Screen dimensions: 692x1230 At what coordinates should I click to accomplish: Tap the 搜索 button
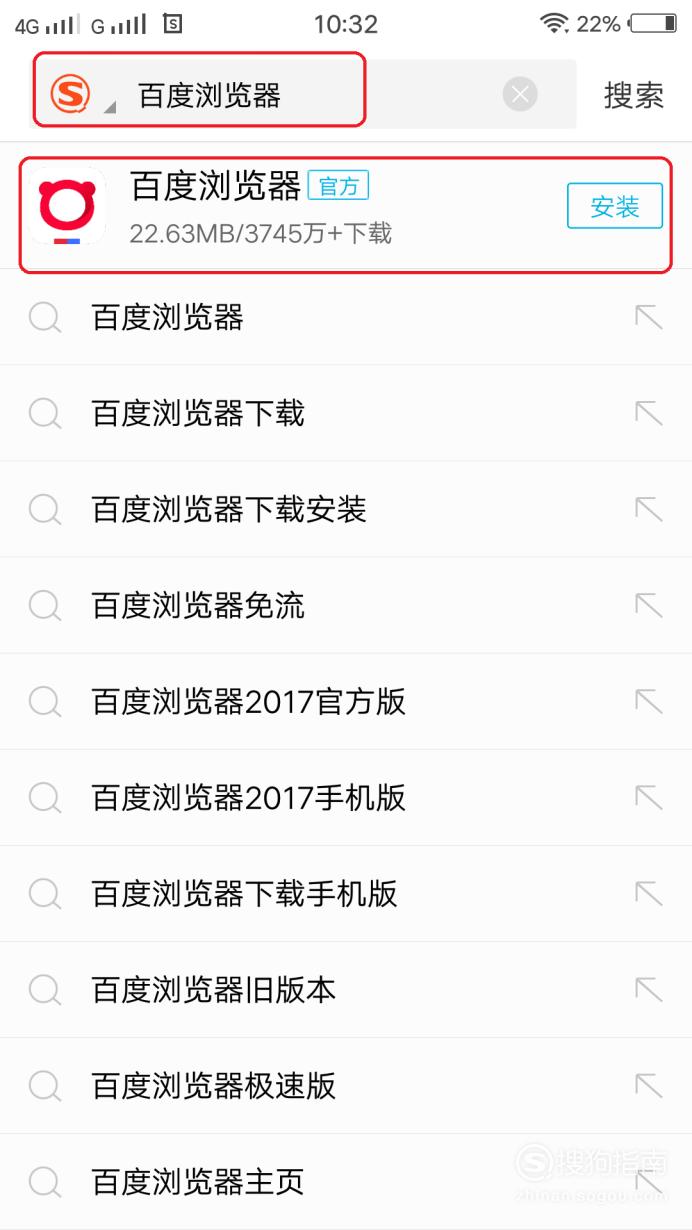point(634,96)
